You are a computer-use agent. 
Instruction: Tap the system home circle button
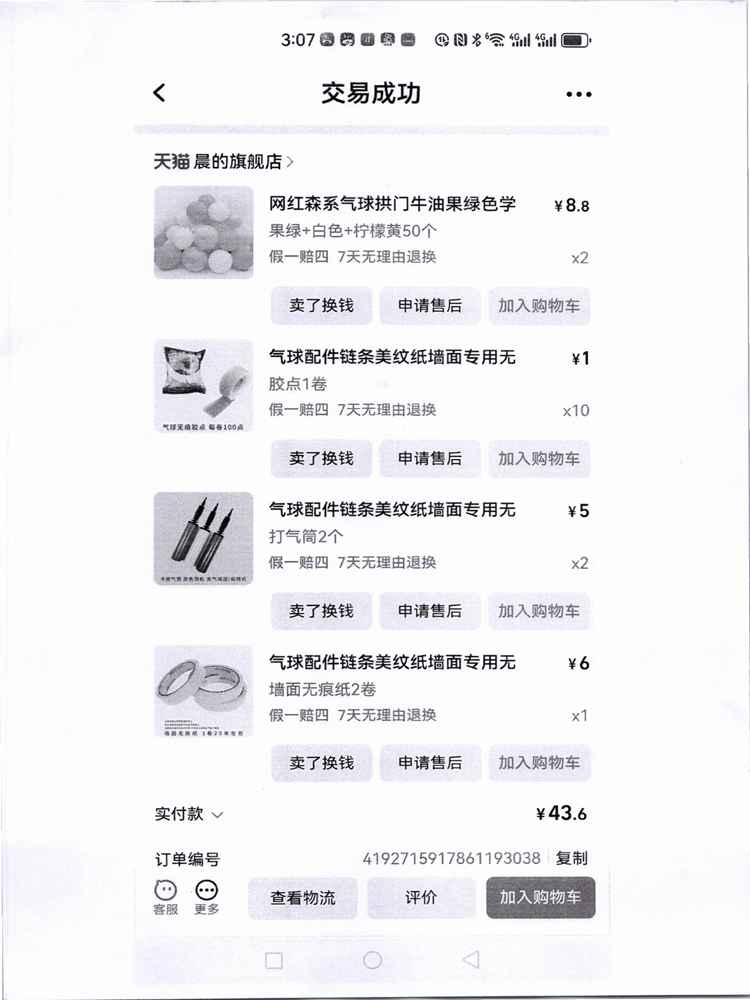(372, 960)
